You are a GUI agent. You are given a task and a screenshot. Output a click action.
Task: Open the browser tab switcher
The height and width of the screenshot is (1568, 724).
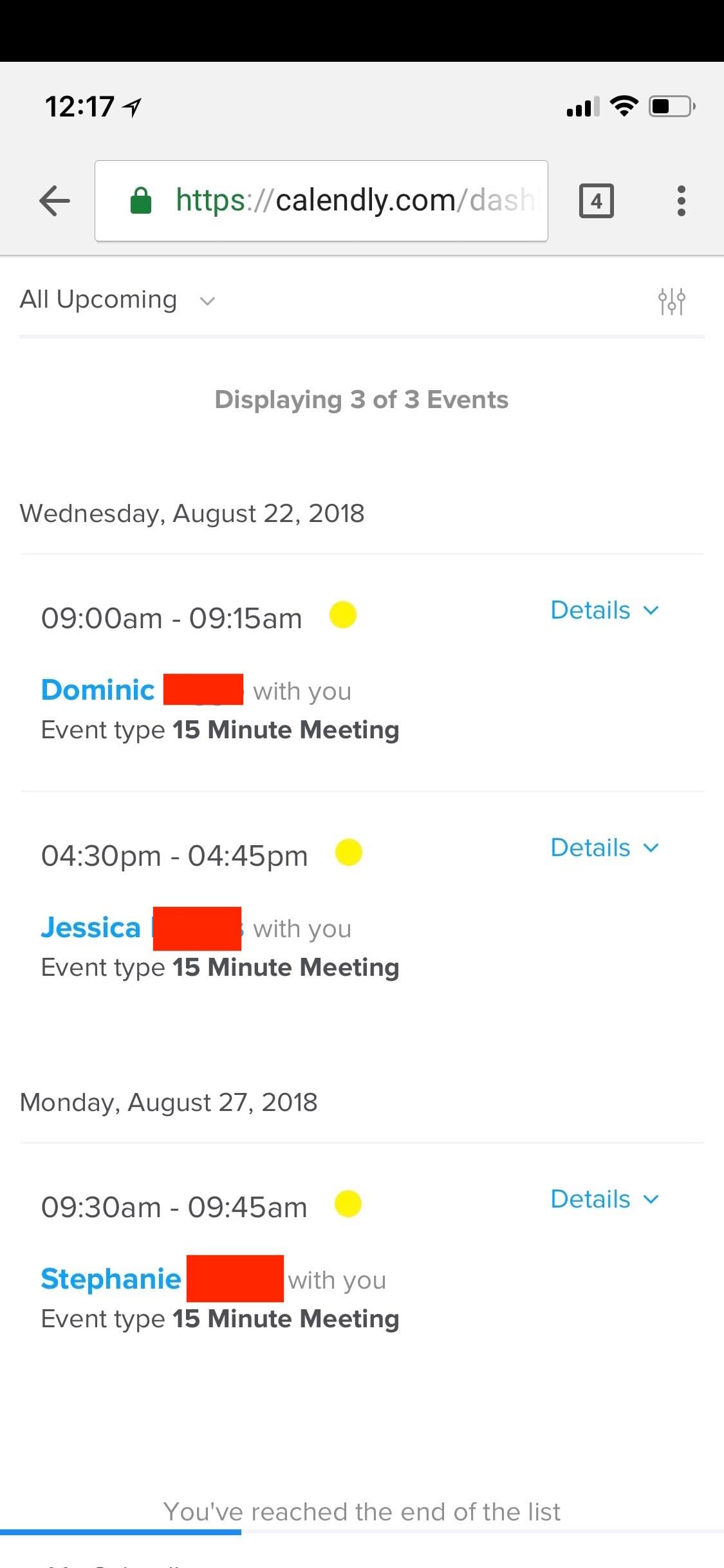[596, 201]
